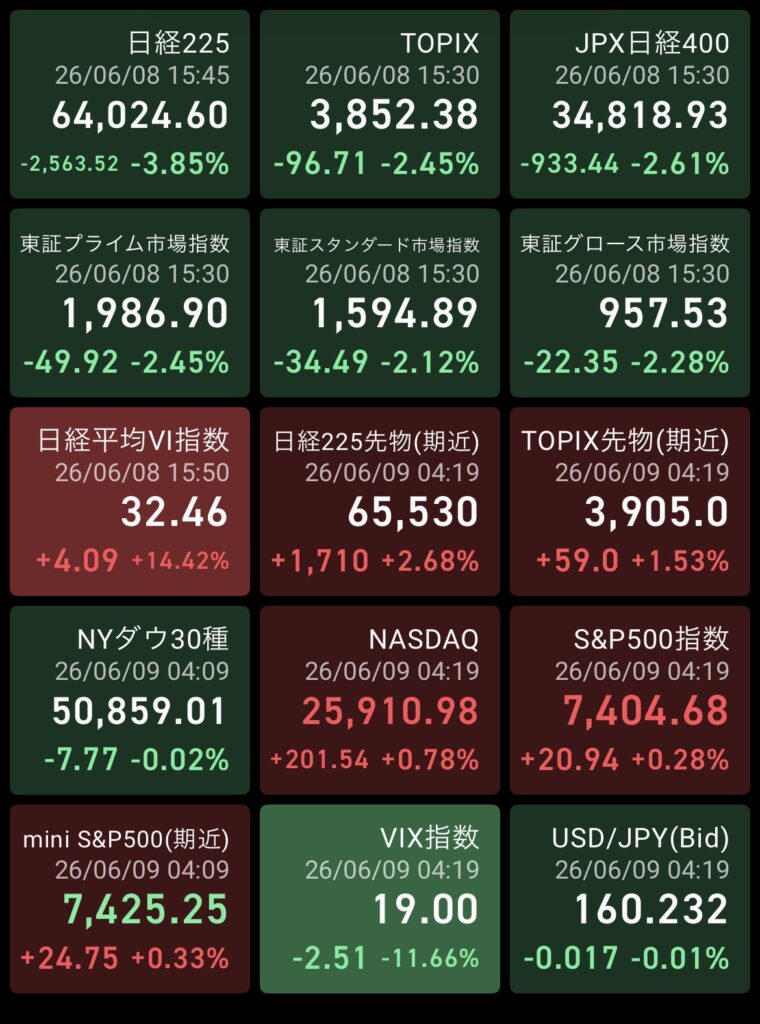760x1024 pixels.
Task: Select the TOPIX先物(期近) tile
Action: click(630, 502)
